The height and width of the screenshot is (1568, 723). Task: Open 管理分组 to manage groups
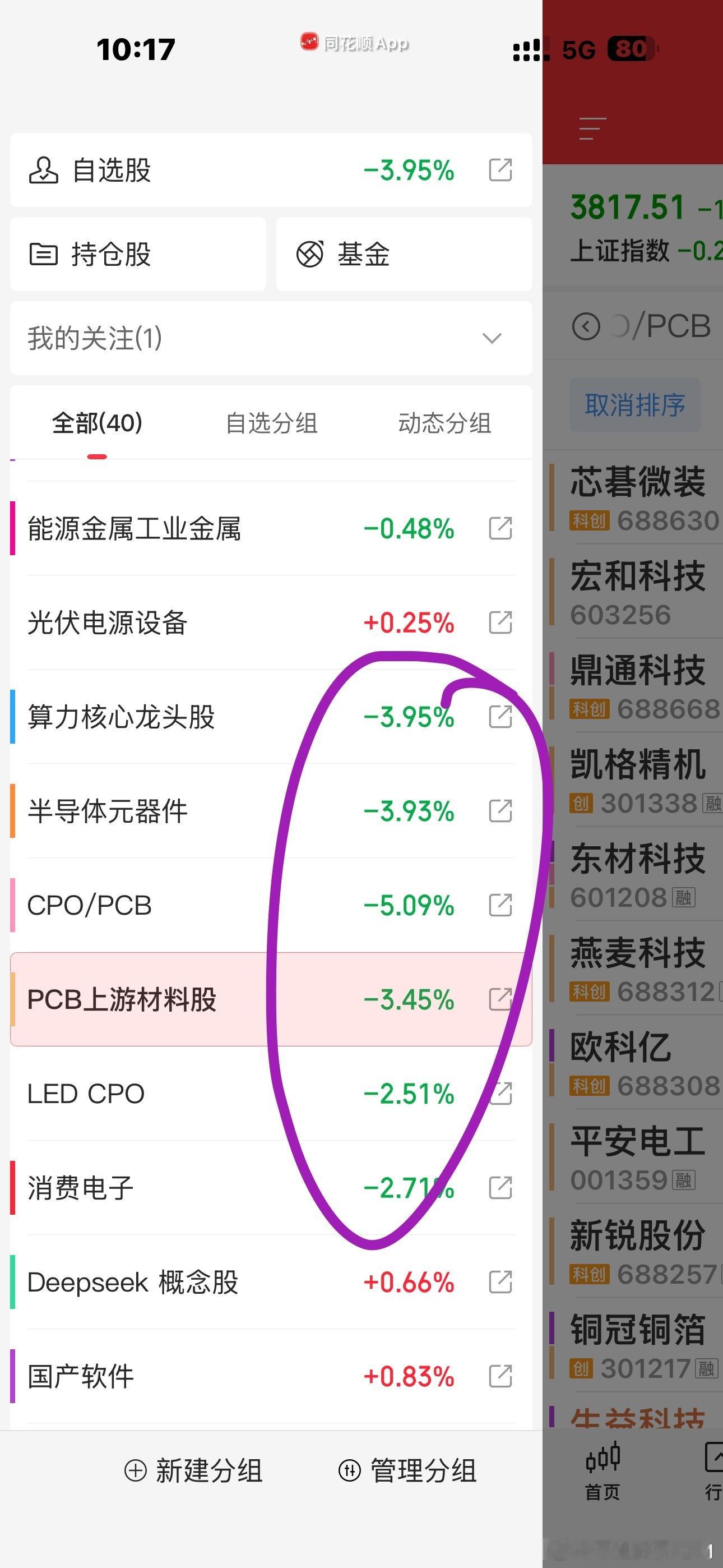point(408,1470)
